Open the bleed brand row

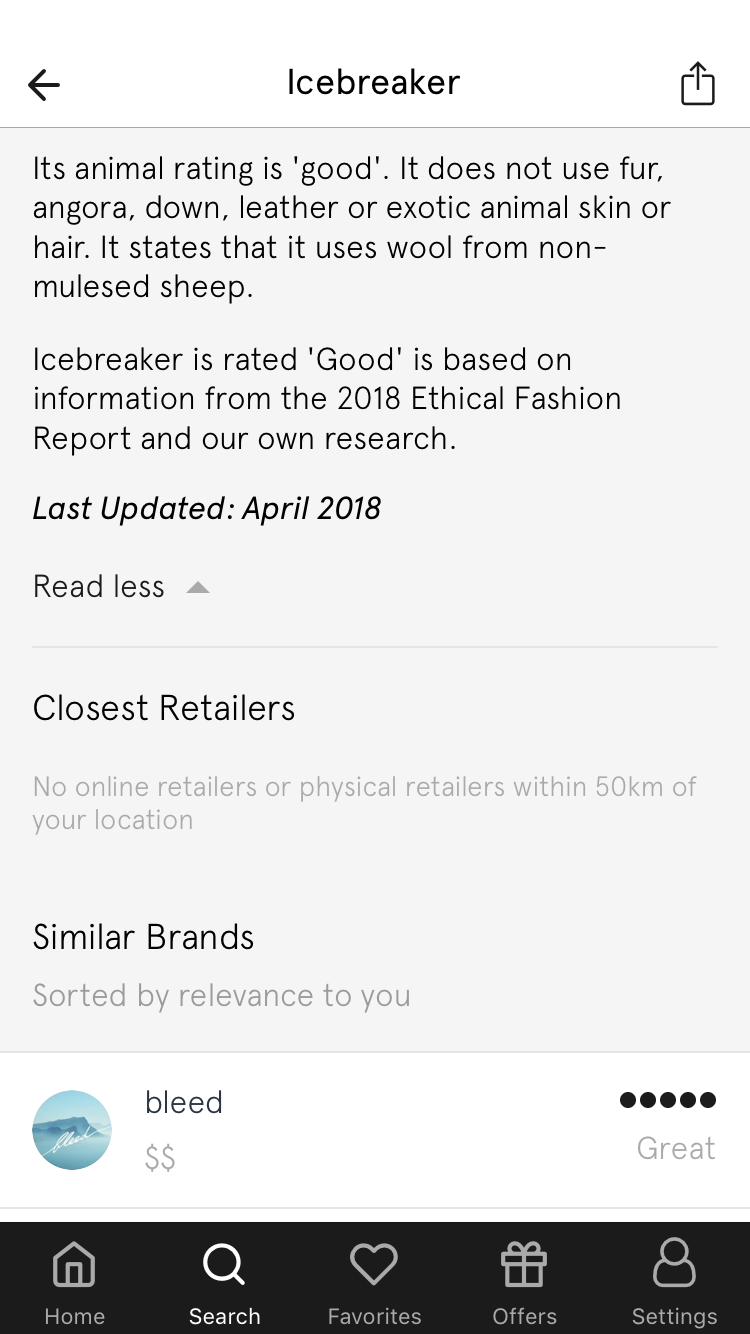pyautogui.click(x=374, y=1130)
